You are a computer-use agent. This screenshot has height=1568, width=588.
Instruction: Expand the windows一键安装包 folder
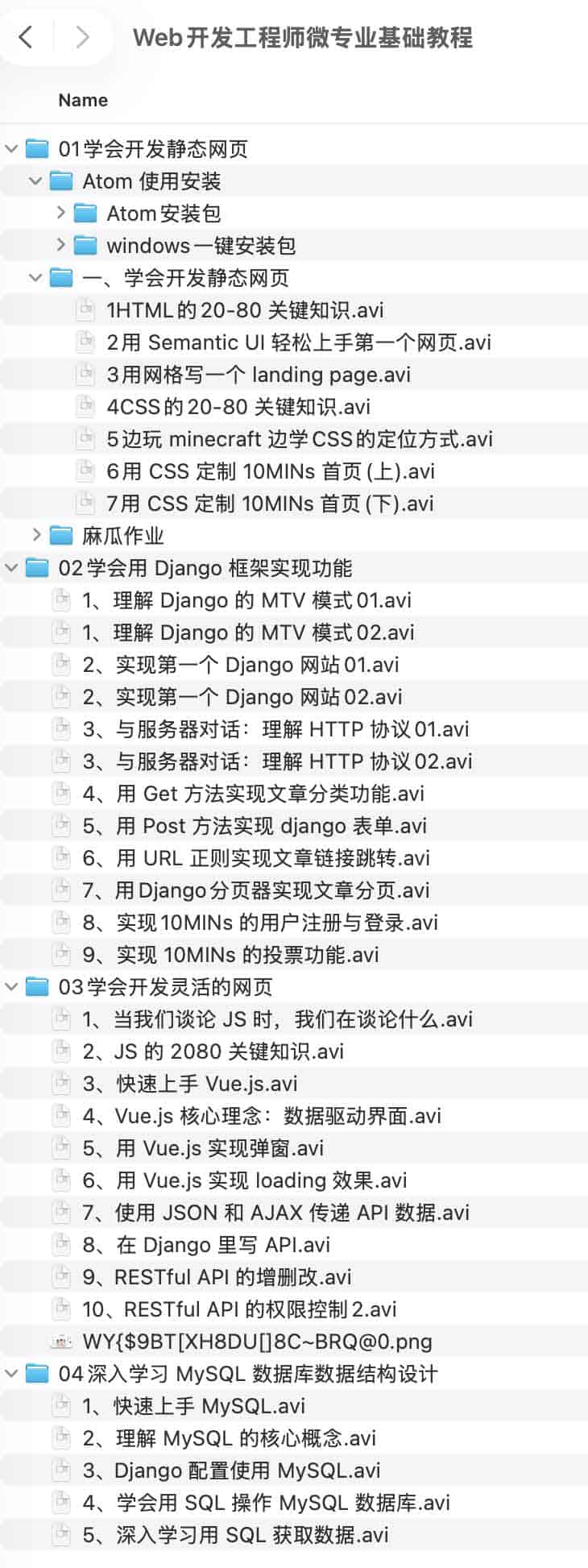[60, 245]
